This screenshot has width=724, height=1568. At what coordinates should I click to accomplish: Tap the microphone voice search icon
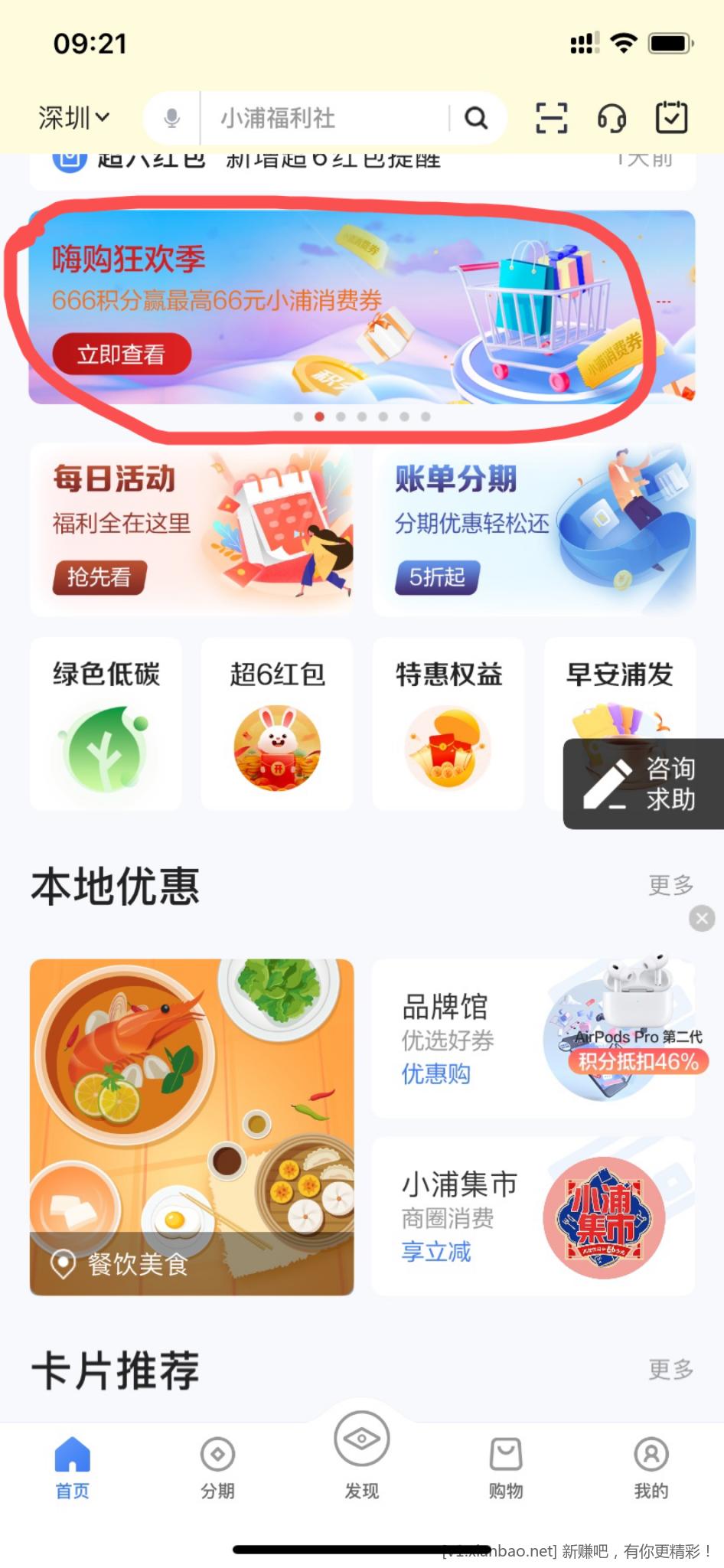(172, 118)
